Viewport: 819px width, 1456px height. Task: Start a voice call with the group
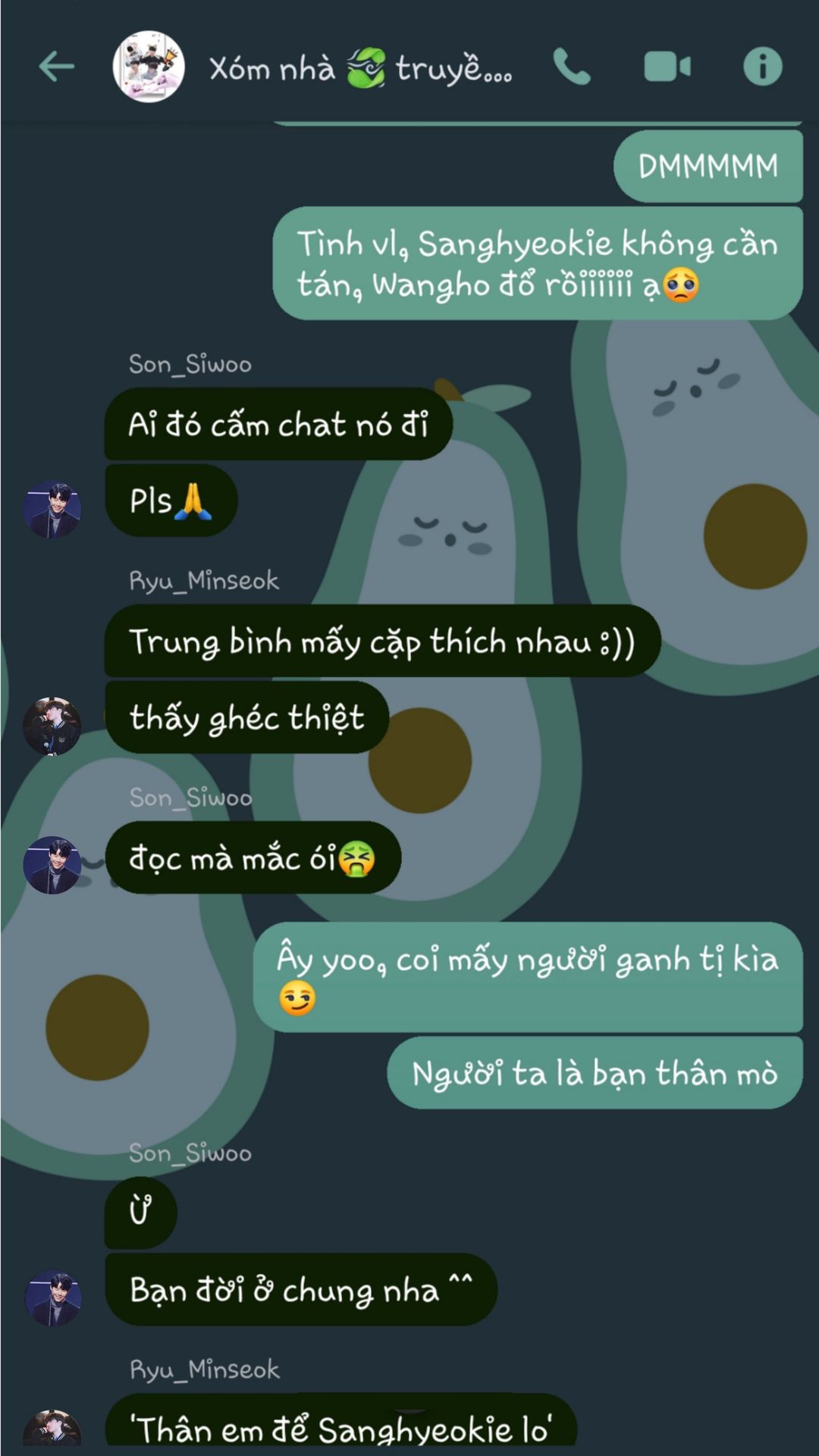pos(572,67)
